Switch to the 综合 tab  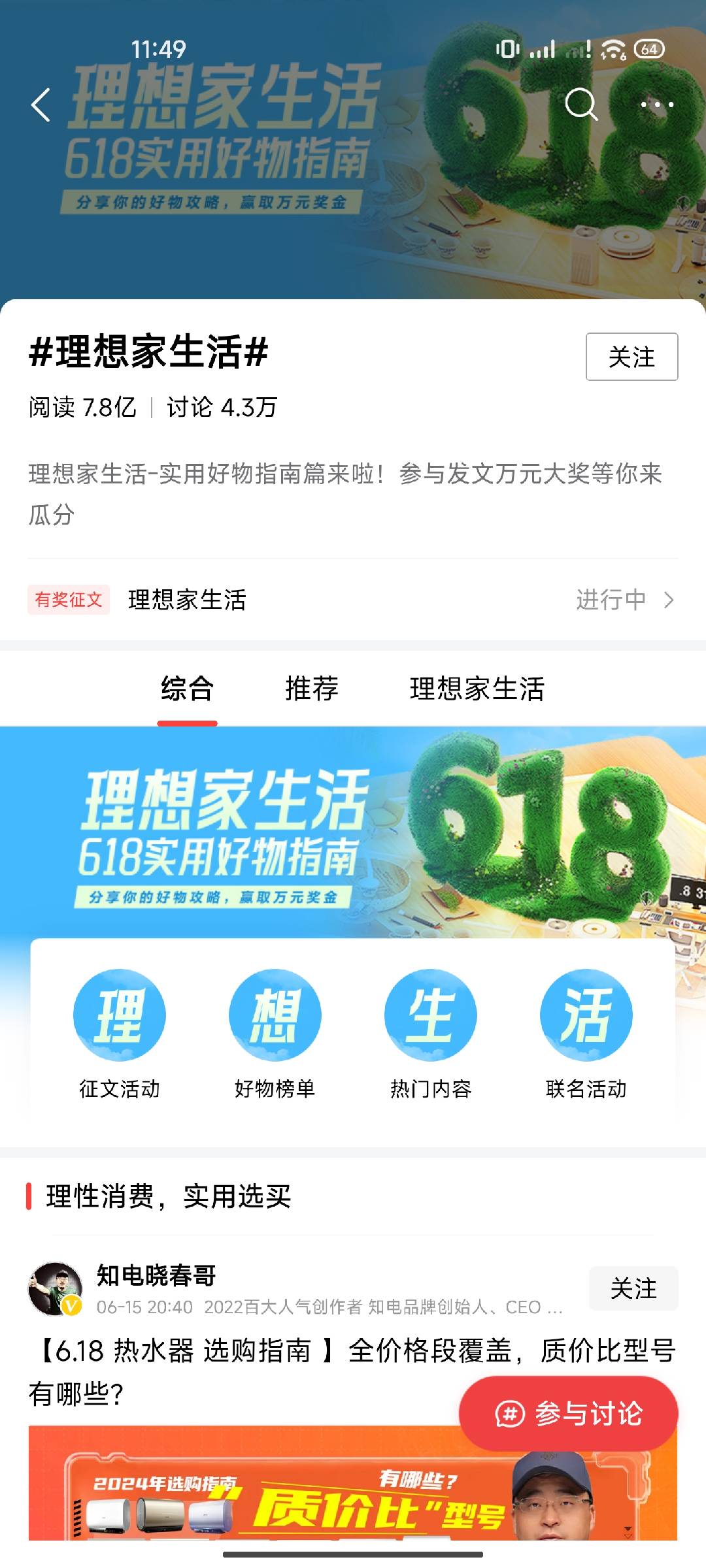(x=187, y=689)
